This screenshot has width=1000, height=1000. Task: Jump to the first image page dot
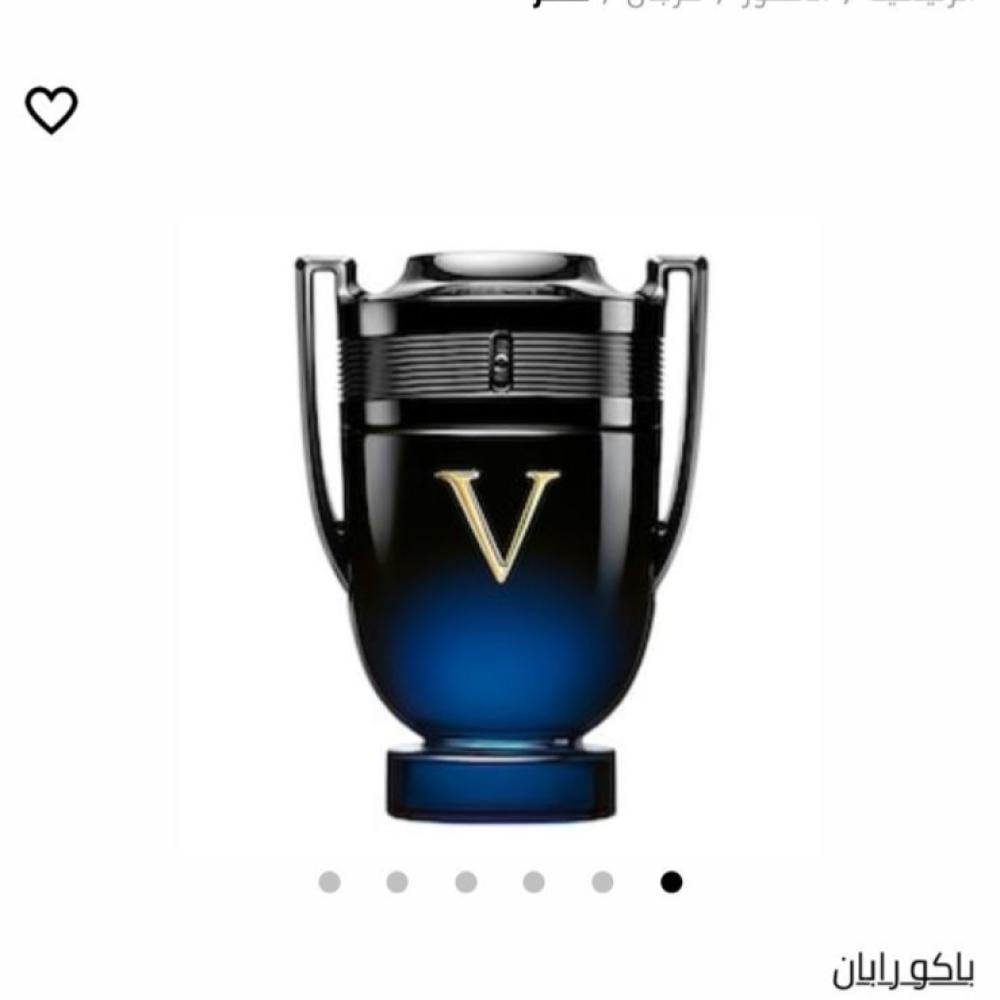pyautogui.click(x=329, y=882)
